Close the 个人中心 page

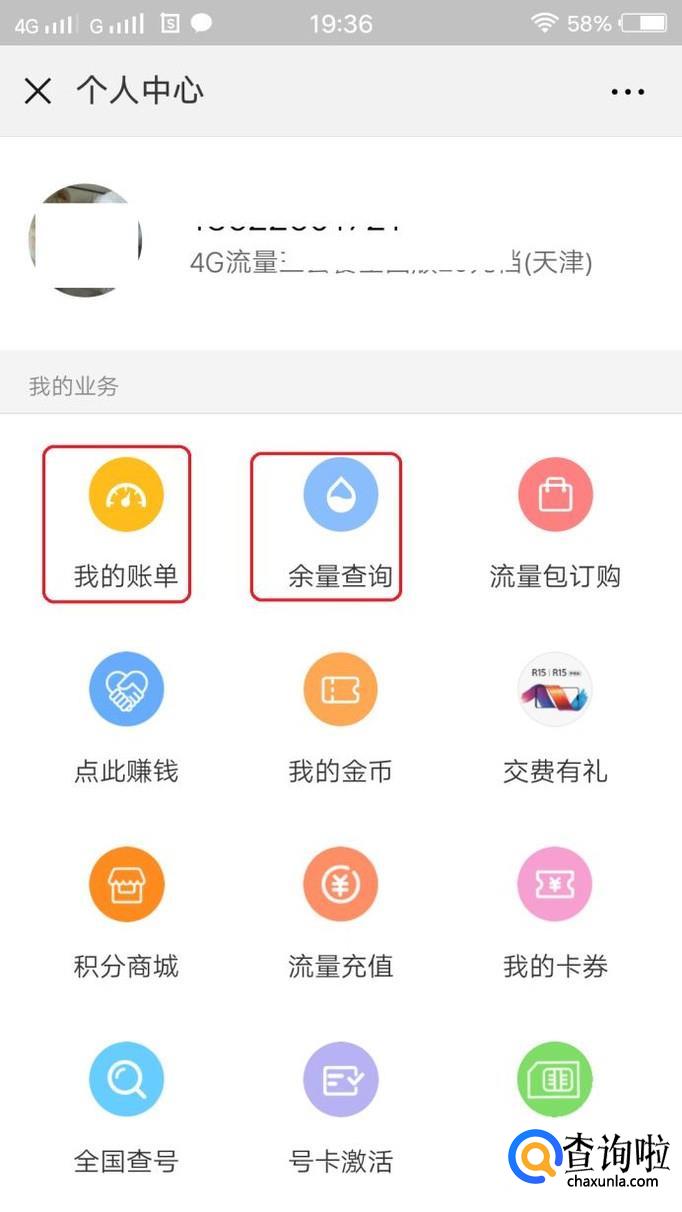pyautogui.click(x=38, y=92)
